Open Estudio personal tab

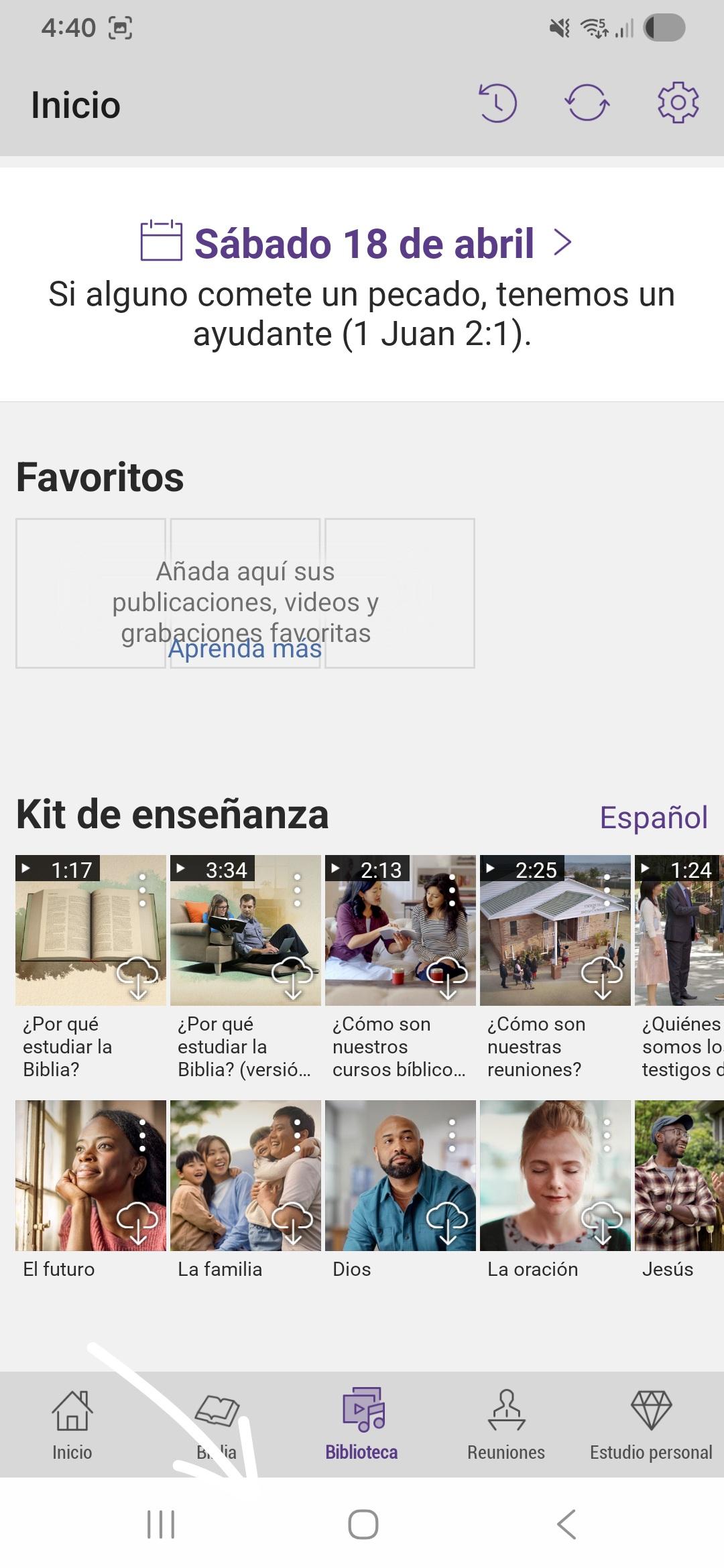coord(651,1424)
